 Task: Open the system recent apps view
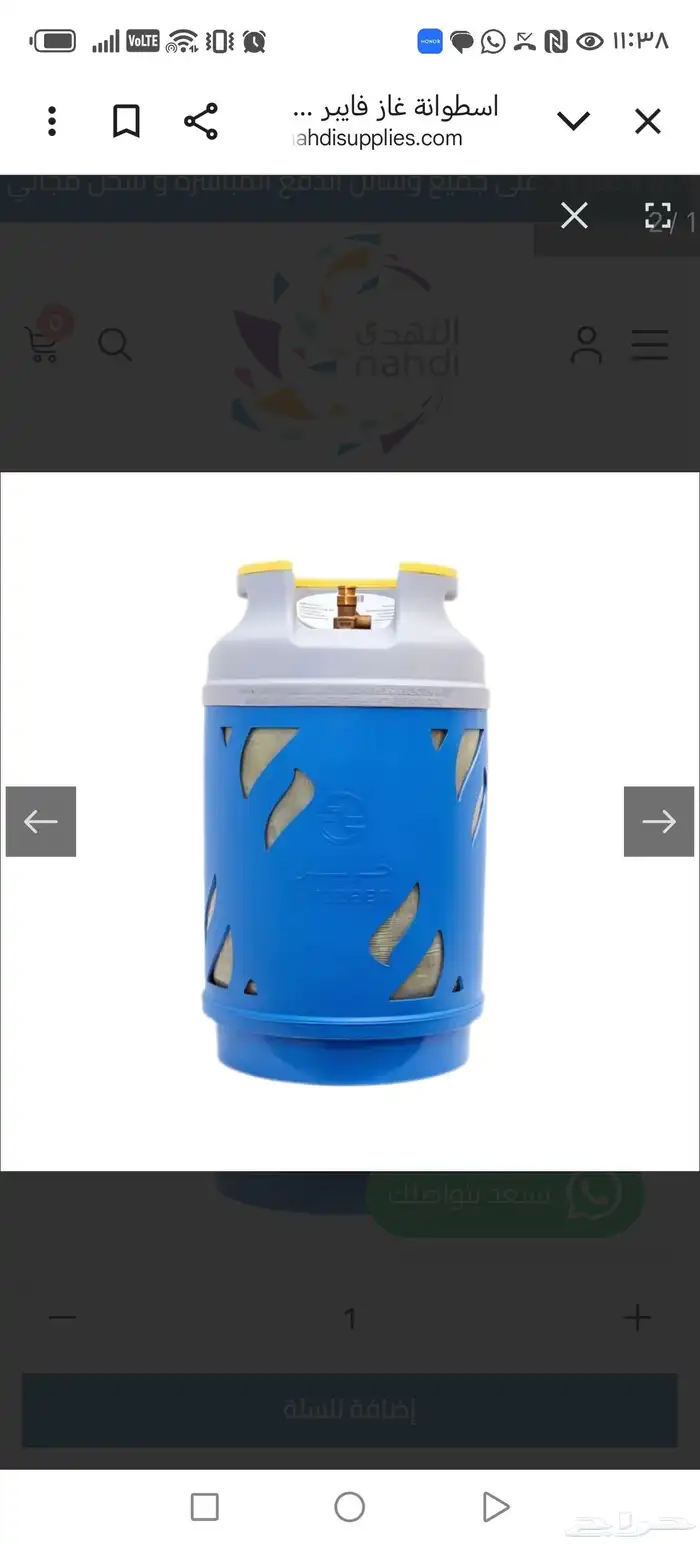tap(204, 1507)
